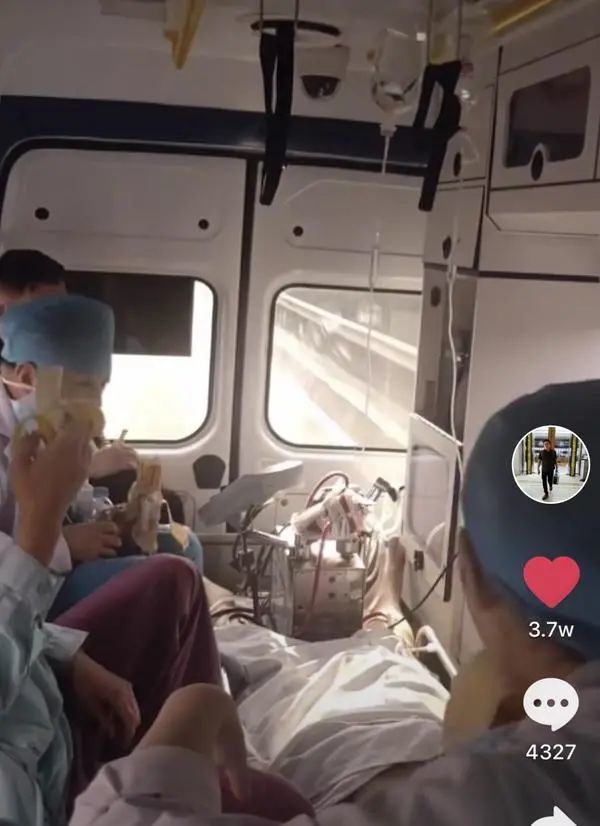This screenshot has height=826, width=600.
Task: Open the creator's profile avatar
Action: tap(550, 465)
